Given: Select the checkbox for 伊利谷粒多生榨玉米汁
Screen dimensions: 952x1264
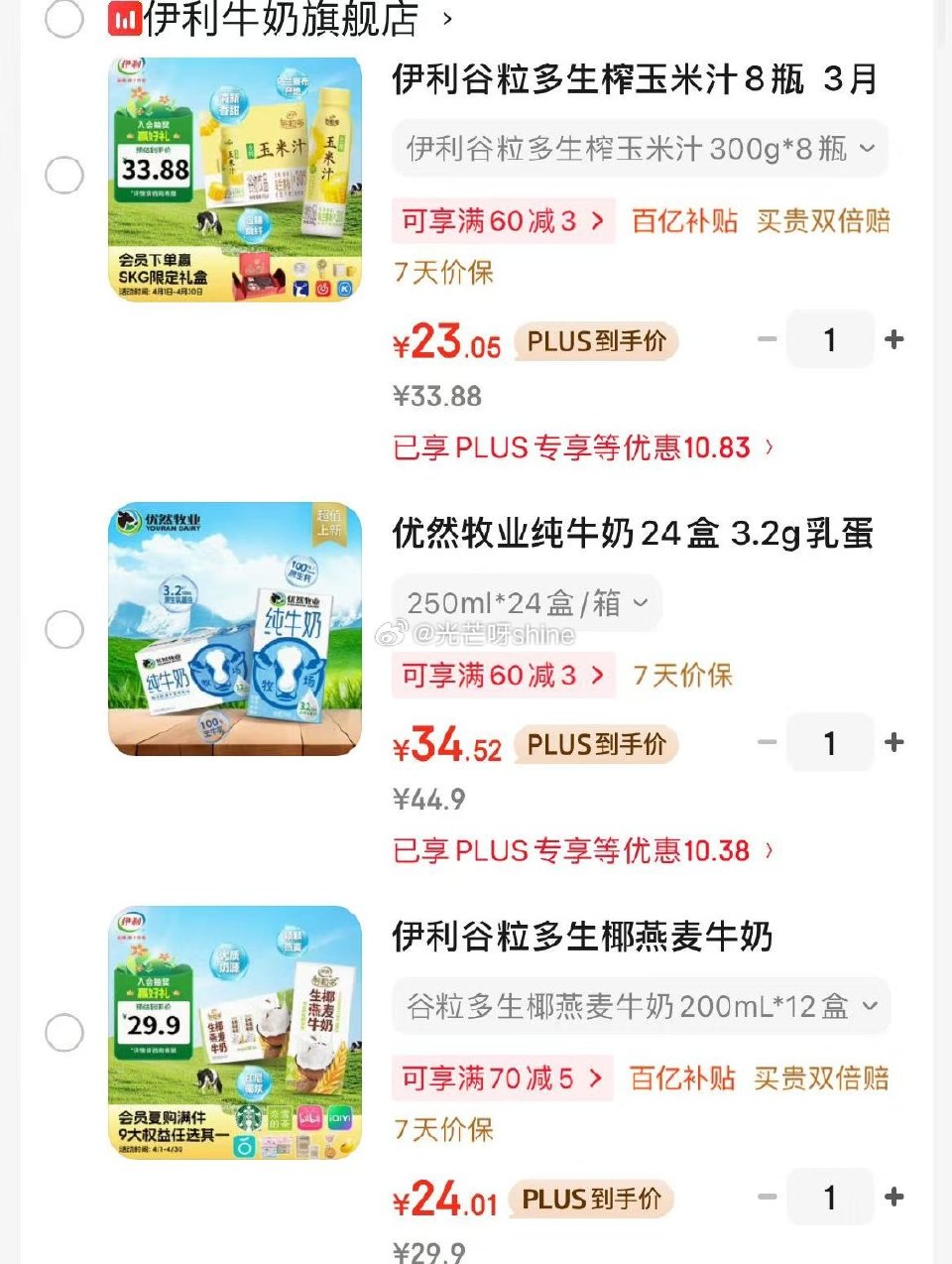Looking at the screenshot, I should (x=65, y=175).
